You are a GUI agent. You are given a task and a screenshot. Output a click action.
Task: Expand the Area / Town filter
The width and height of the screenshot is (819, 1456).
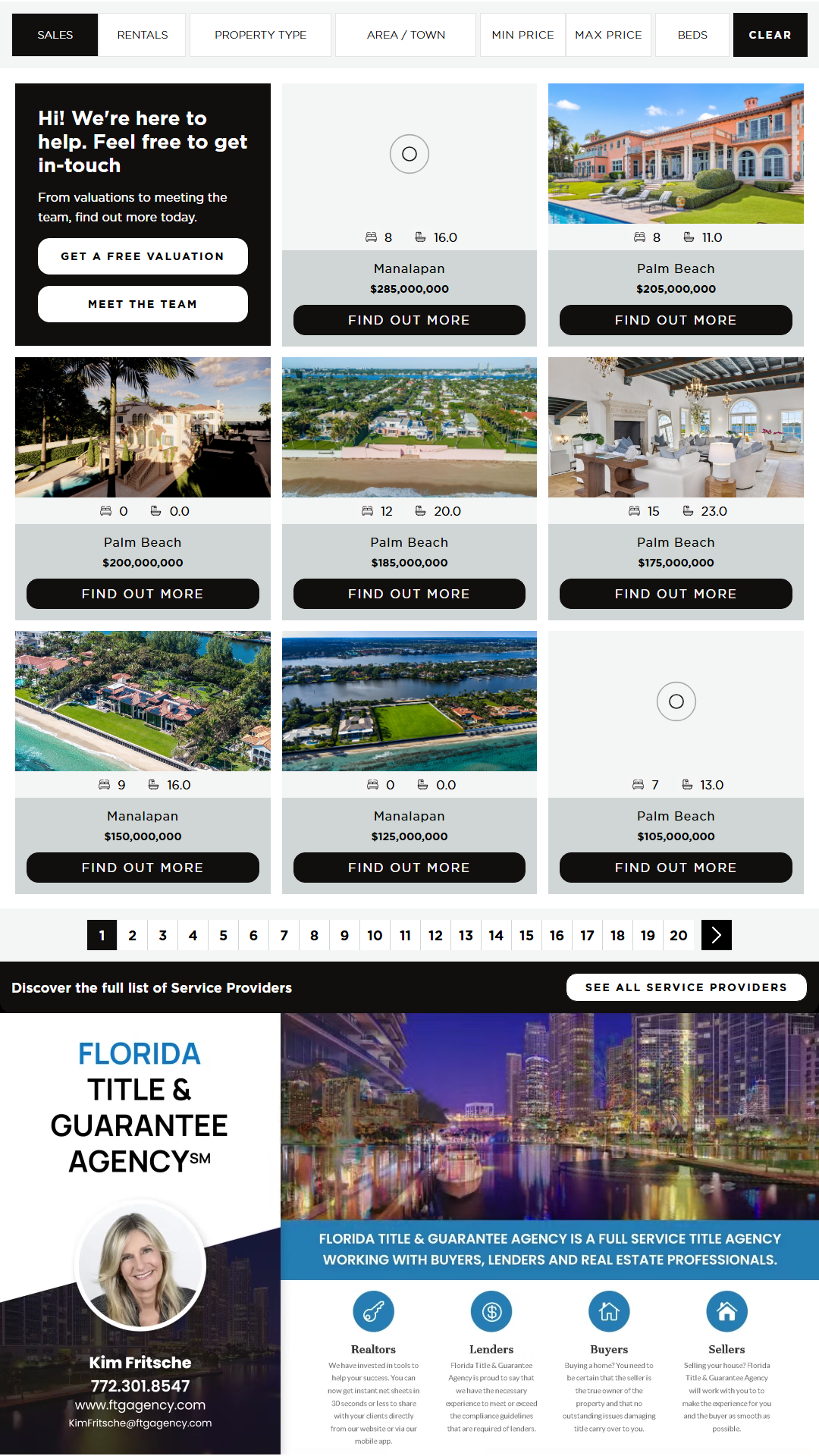pyautogui.click(x=406, y=35)
